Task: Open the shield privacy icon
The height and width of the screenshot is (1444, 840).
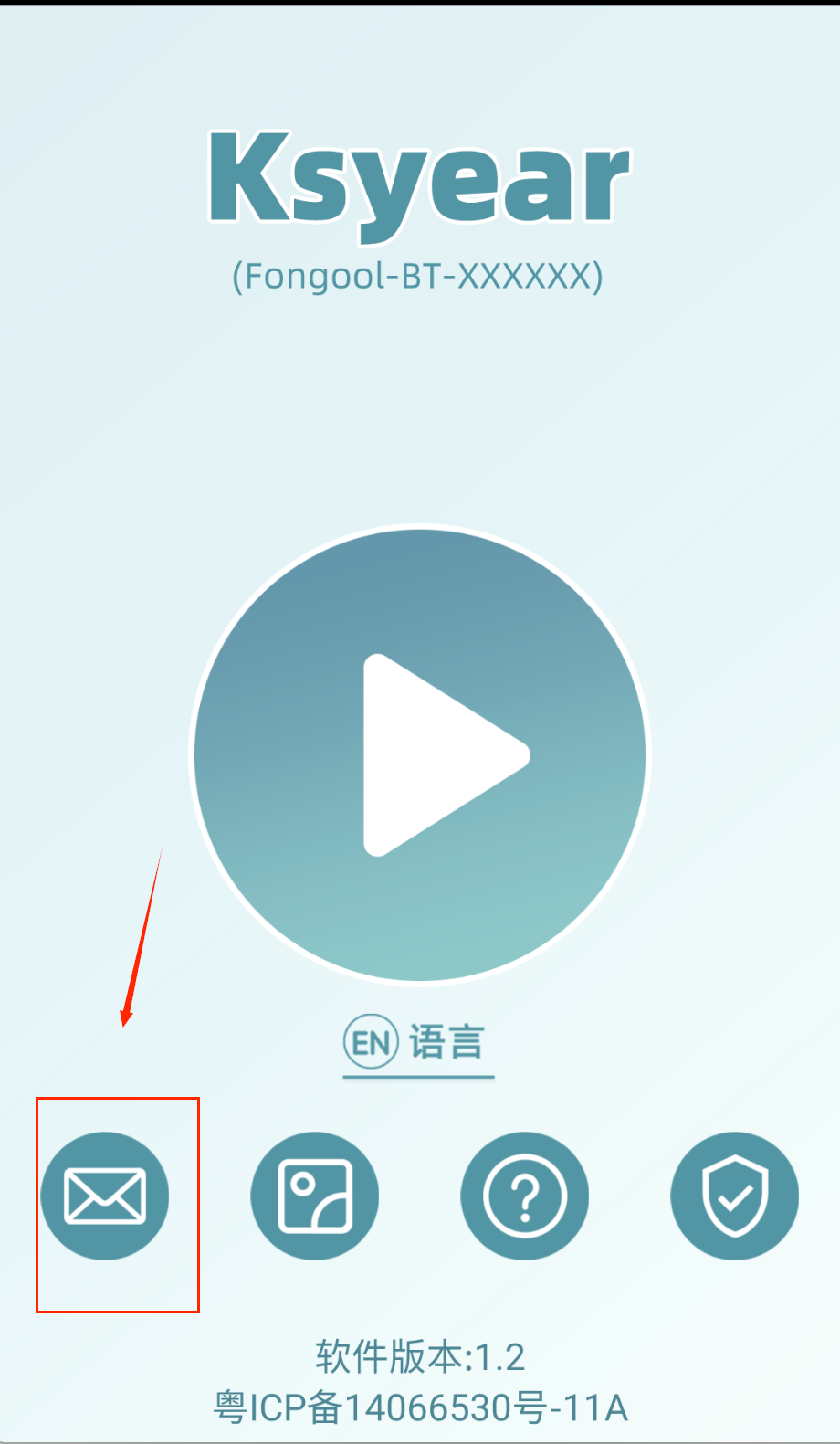Action: 734,1196
